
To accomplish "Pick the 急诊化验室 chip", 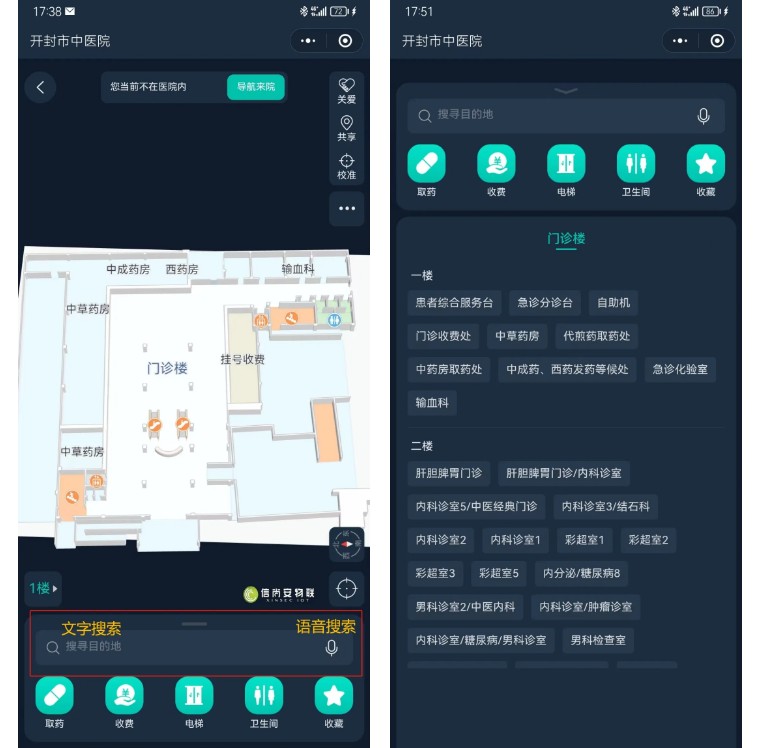I will [680, 370].
